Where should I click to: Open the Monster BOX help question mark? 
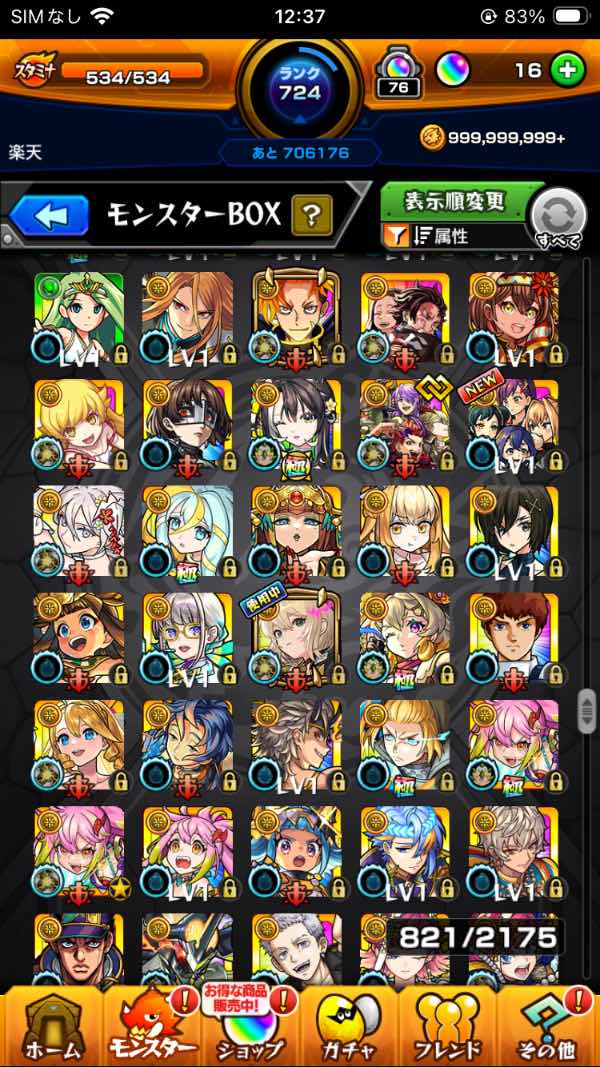pyautogui.click(x=312, y=215)
